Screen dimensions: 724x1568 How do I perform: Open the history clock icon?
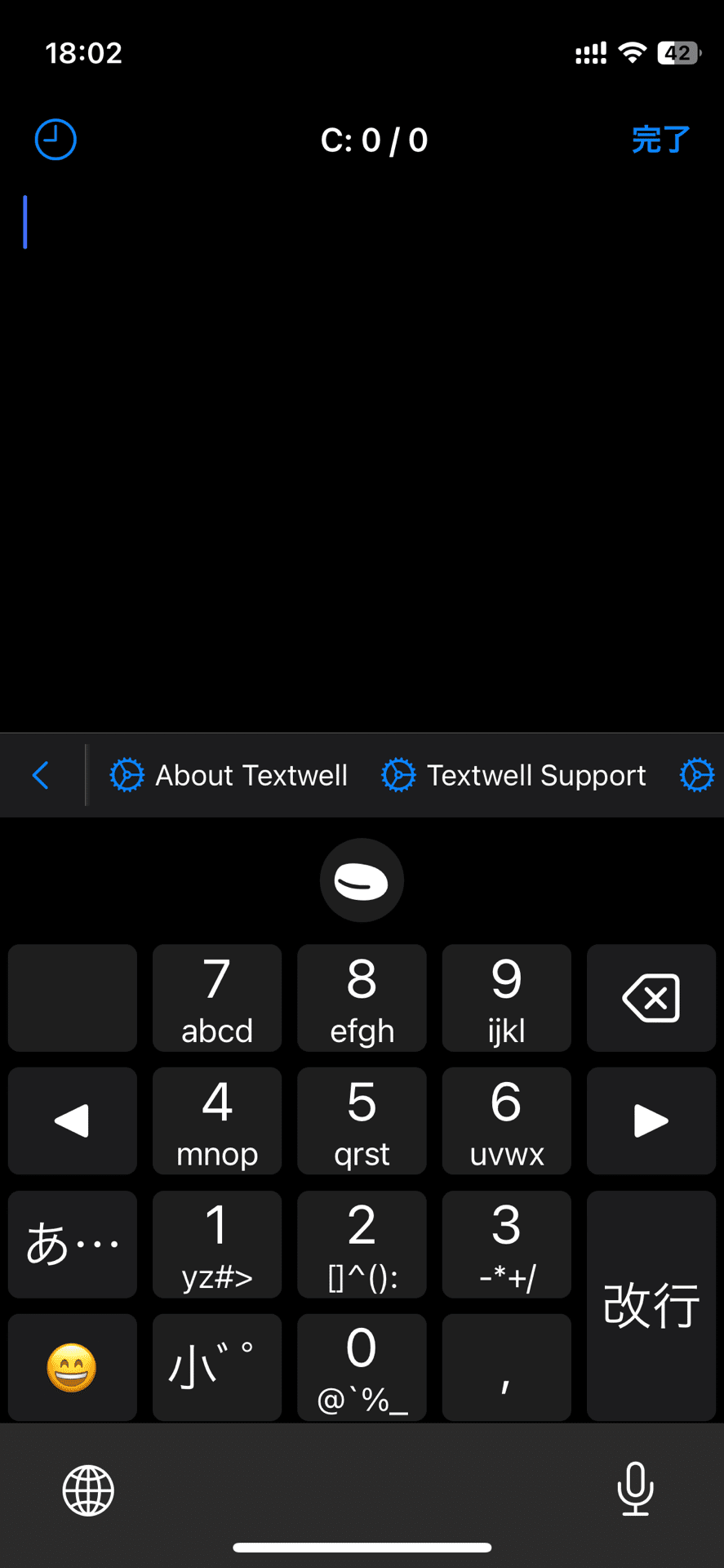coord(56,140)
